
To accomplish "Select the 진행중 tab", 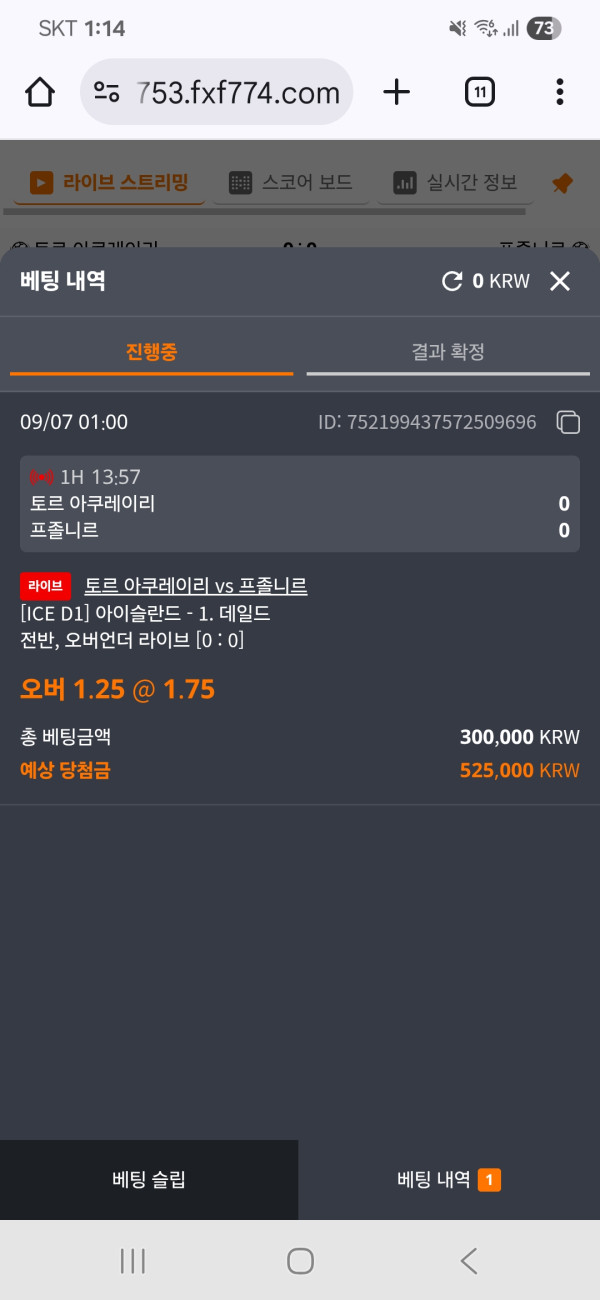I will coord(151,352).
